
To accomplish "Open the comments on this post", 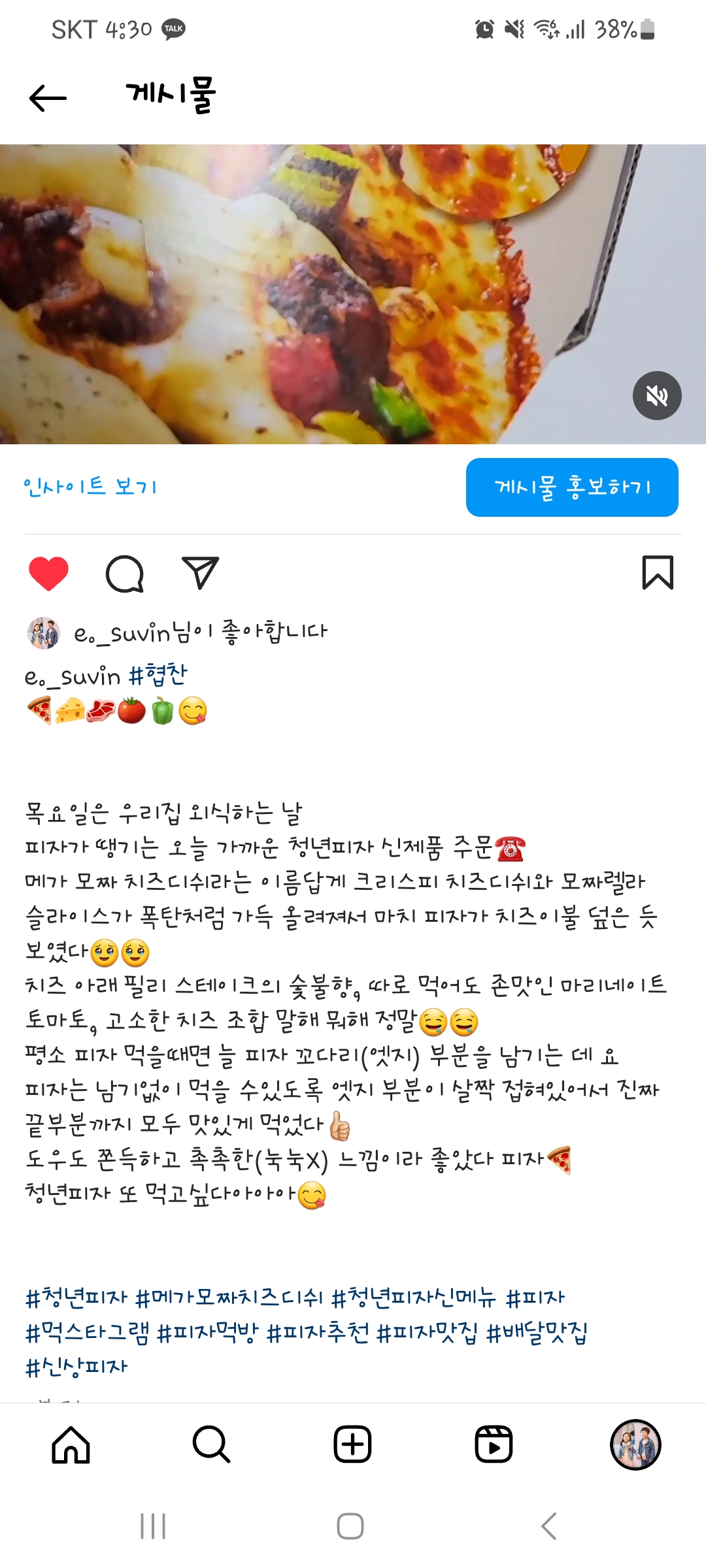I will coord(124,574).
